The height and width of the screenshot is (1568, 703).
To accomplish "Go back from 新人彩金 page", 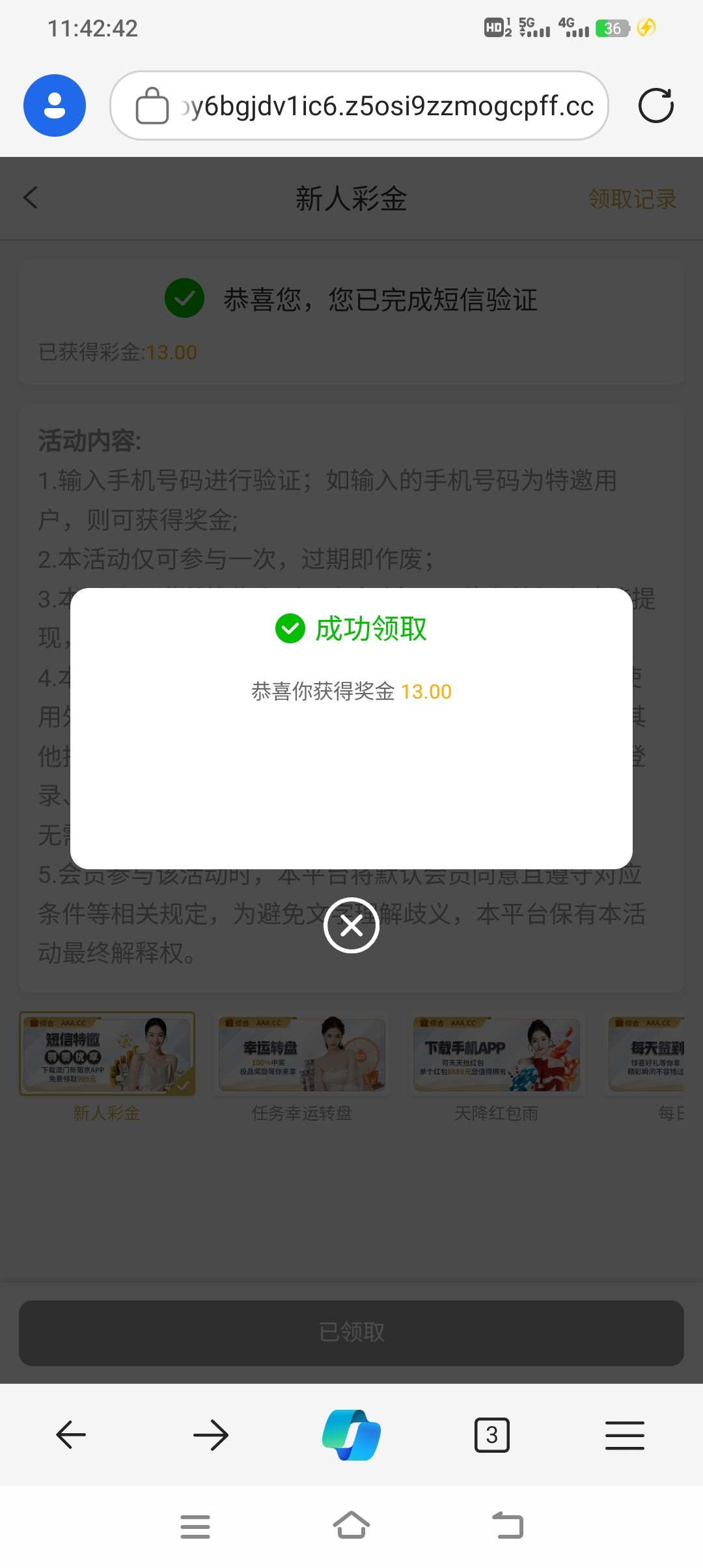I will tap(31, 198).
